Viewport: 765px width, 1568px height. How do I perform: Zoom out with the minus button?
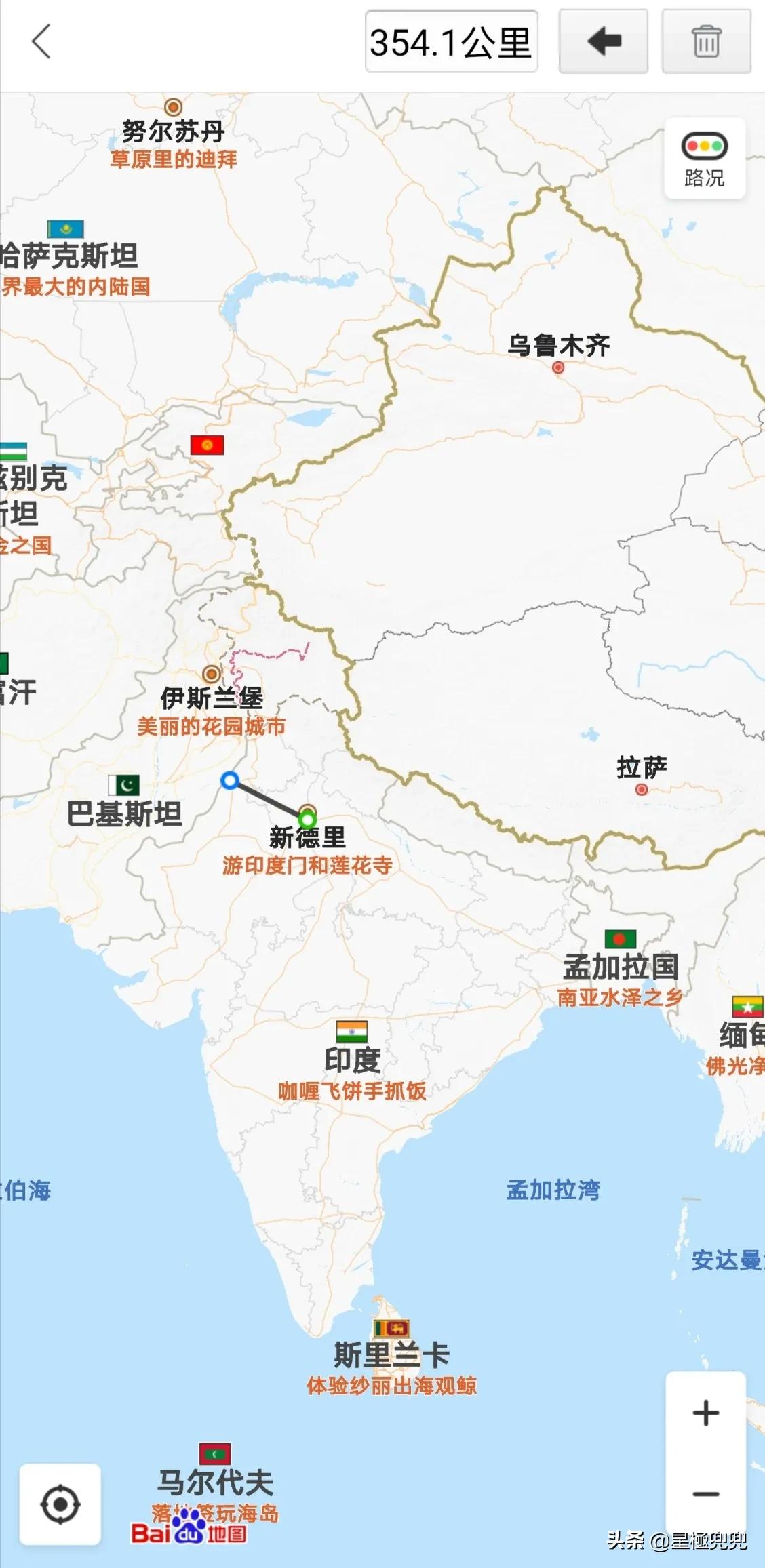point(706,1493)
